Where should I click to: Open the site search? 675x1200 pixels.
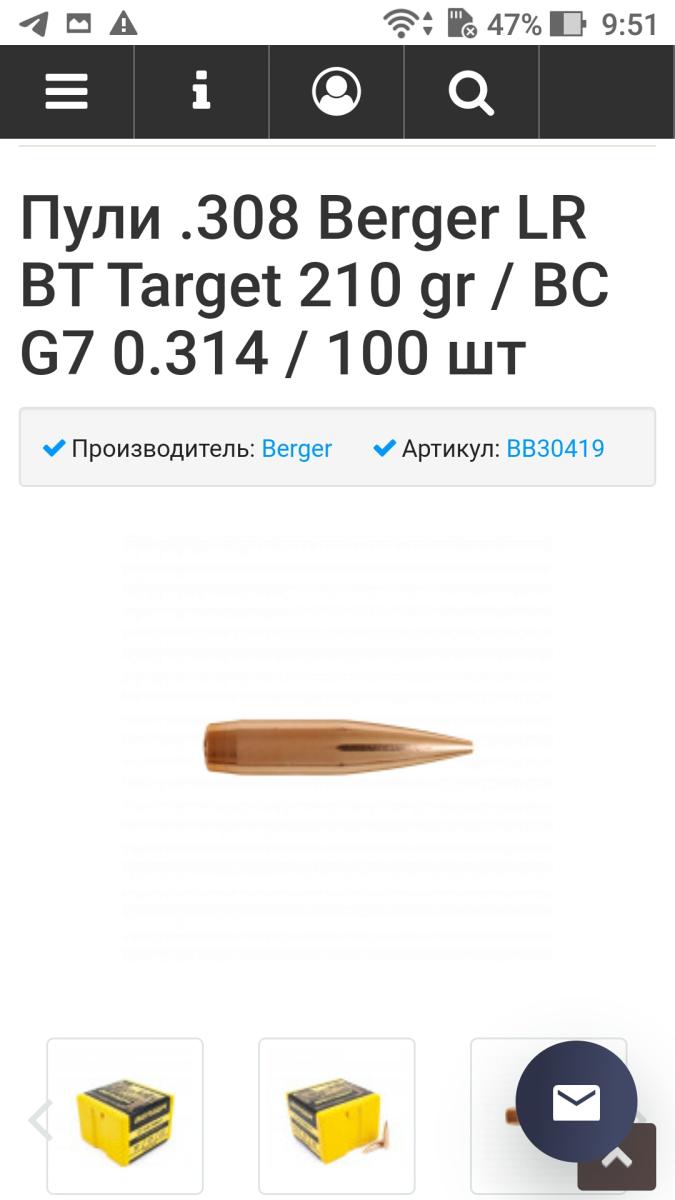pos(471,92)
